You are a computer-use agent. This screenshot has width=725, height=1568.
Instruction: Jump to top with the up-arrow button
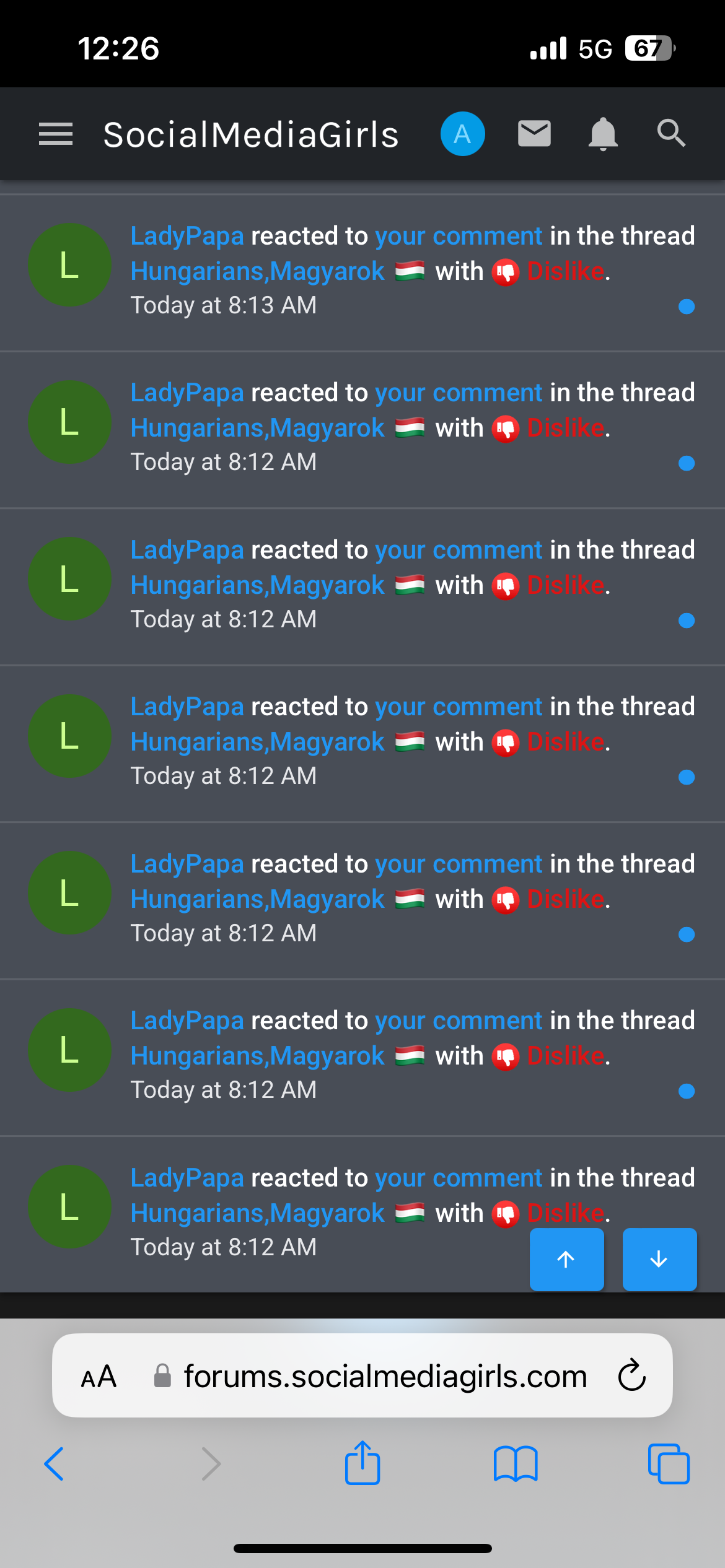point(566,1259)
